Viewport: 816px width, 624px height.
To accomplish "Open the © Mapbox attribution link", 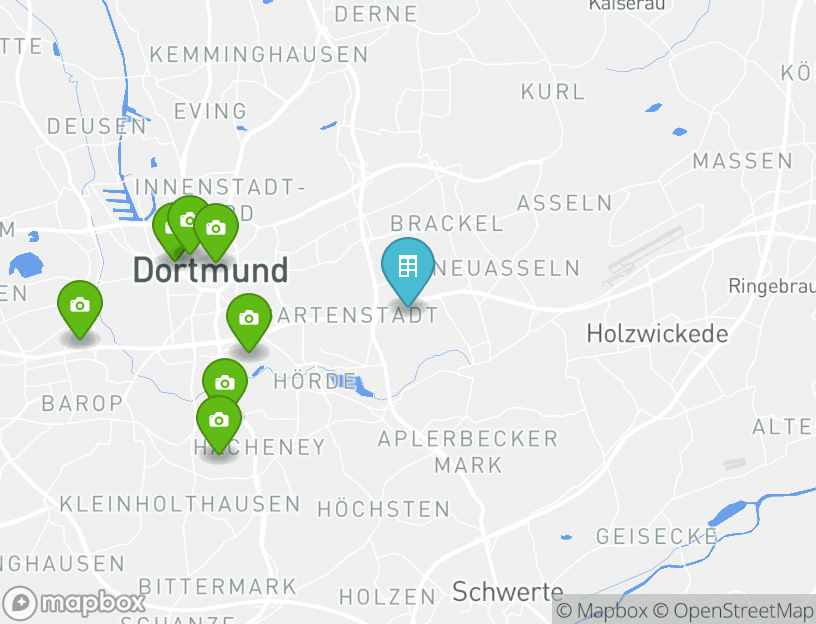I will [603, 610].
